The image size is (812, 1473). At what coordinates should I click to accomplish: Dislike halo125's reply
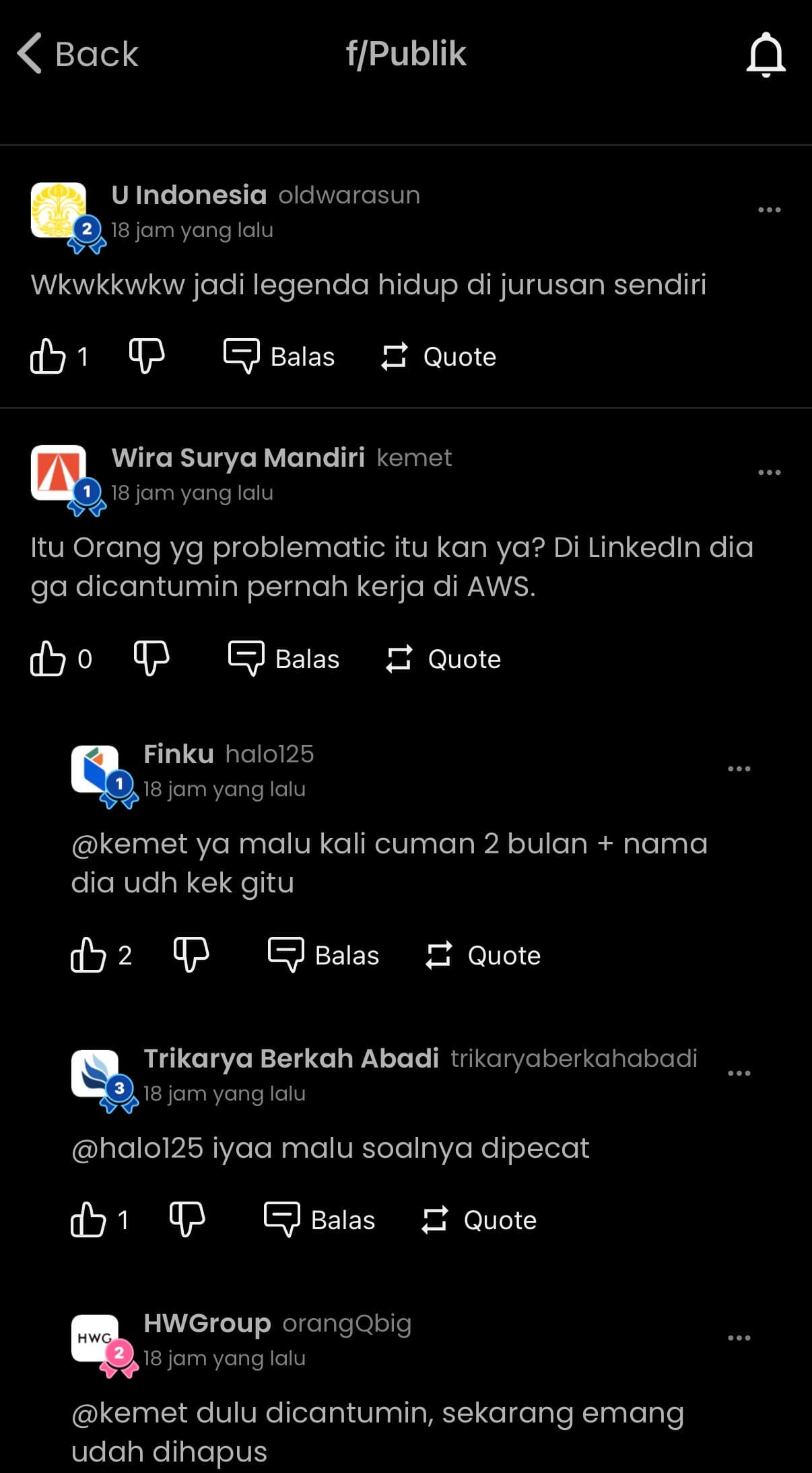click(191, 954)
